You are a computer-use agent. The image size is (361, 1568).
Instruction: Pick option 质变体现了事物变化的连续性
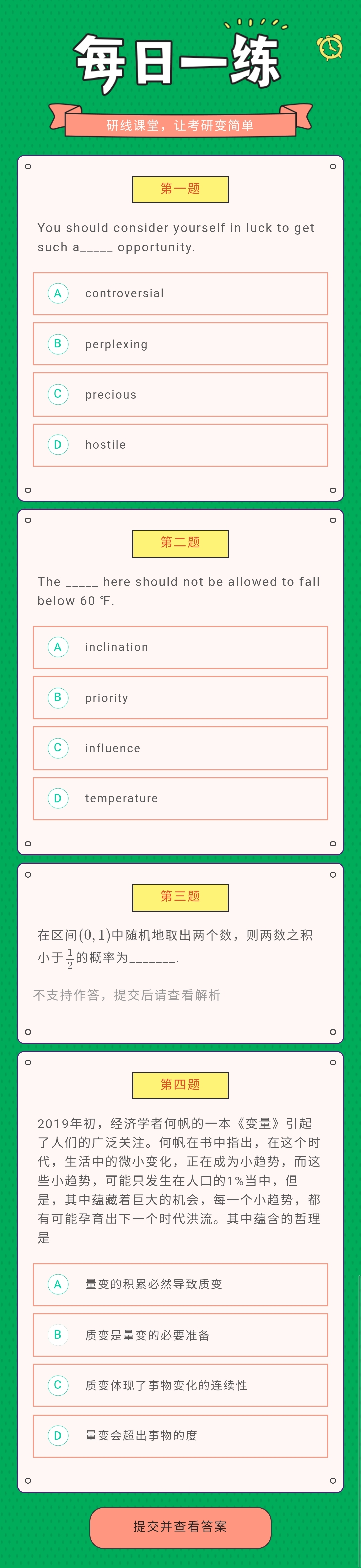coord(180,1385)
